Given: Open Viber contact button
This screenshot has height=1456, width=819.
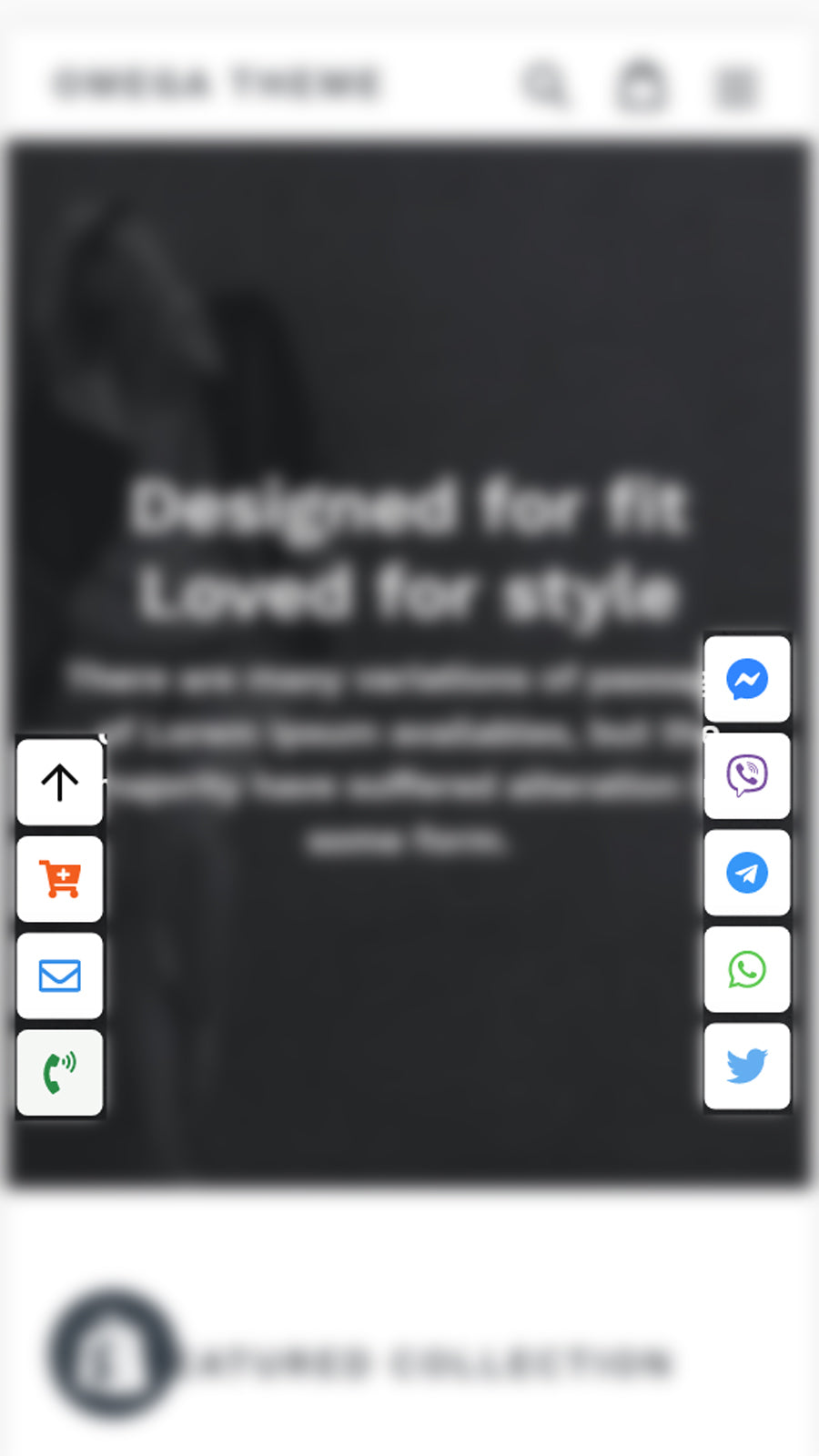Looking at the screenshot, I should point(747,776).
